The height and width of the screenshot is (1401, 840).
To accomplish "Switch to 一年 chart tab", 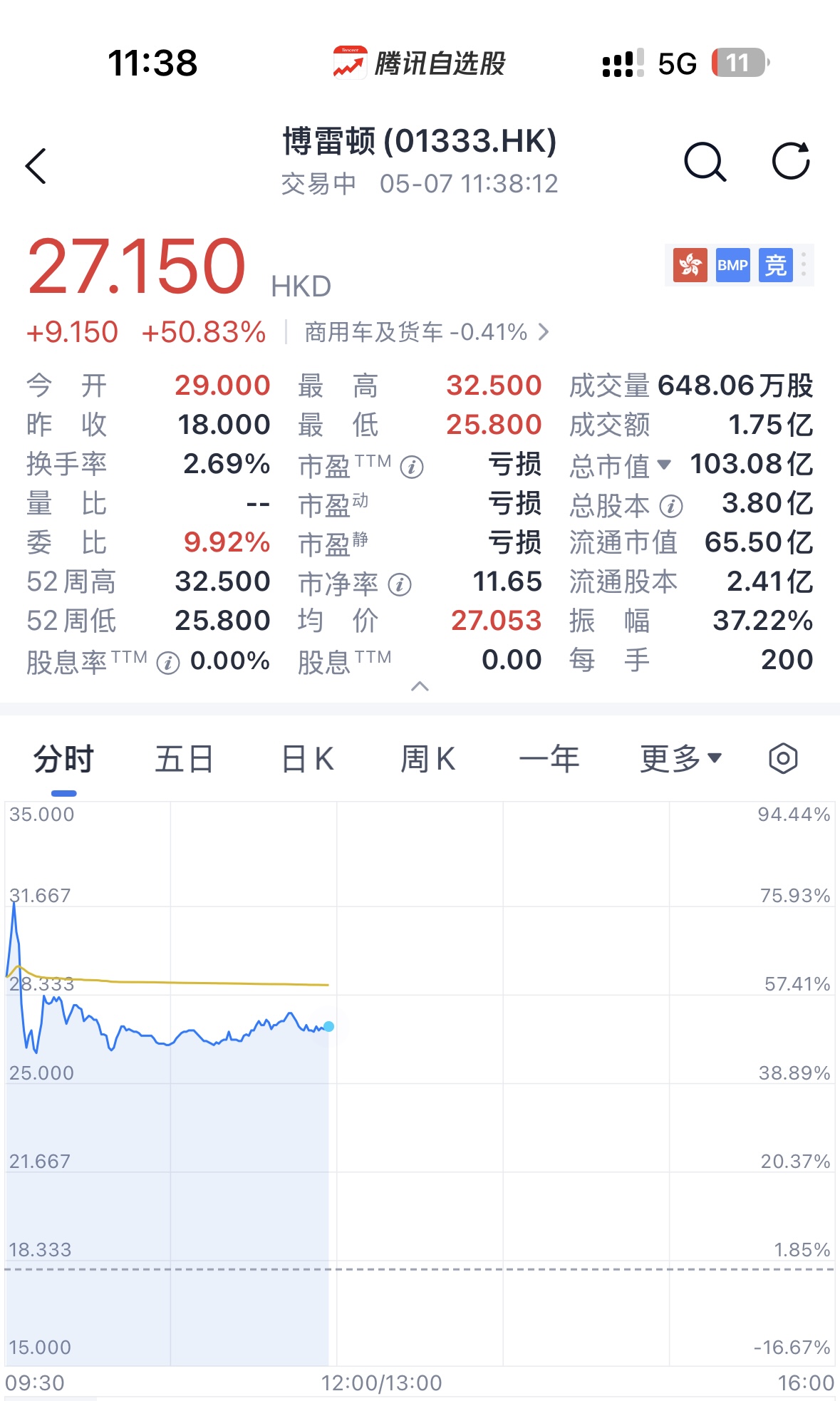I will coord(549,759).
